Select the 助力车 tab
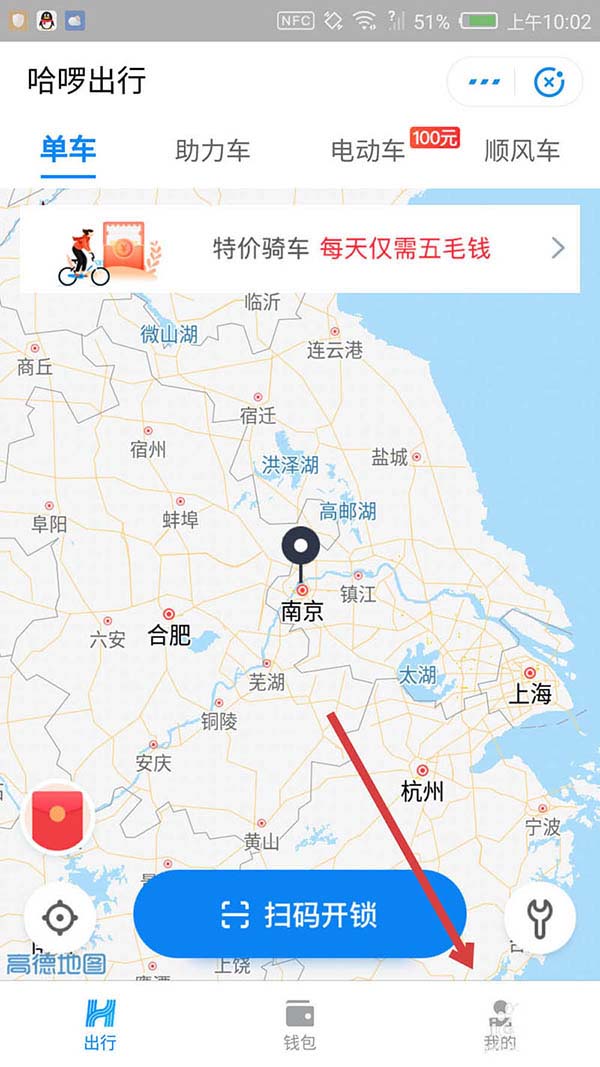This screenshot has height=1067, width=600. pyautogui.click(x=212, y=151)
